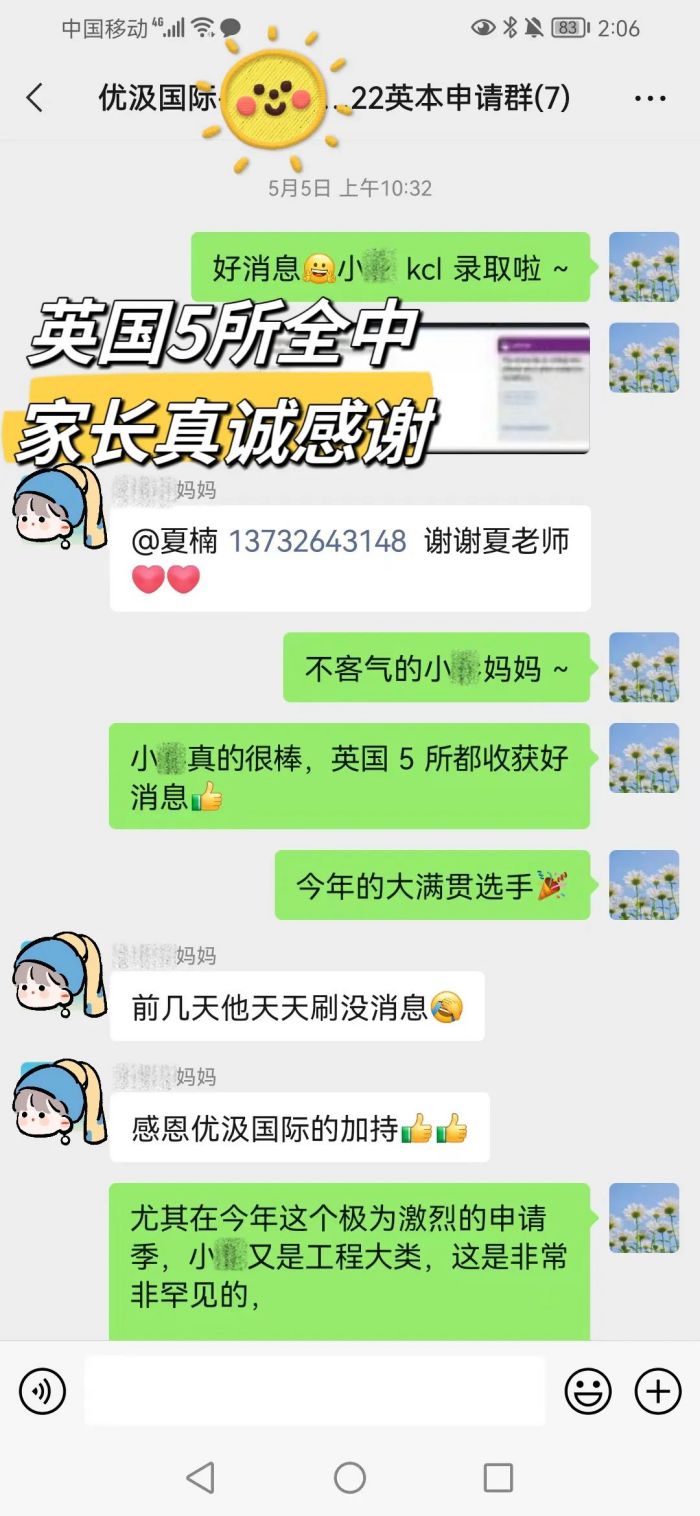Go back from the group chat
The height and width of the screenshot is (1516, 700).
(x=35, y=98)
